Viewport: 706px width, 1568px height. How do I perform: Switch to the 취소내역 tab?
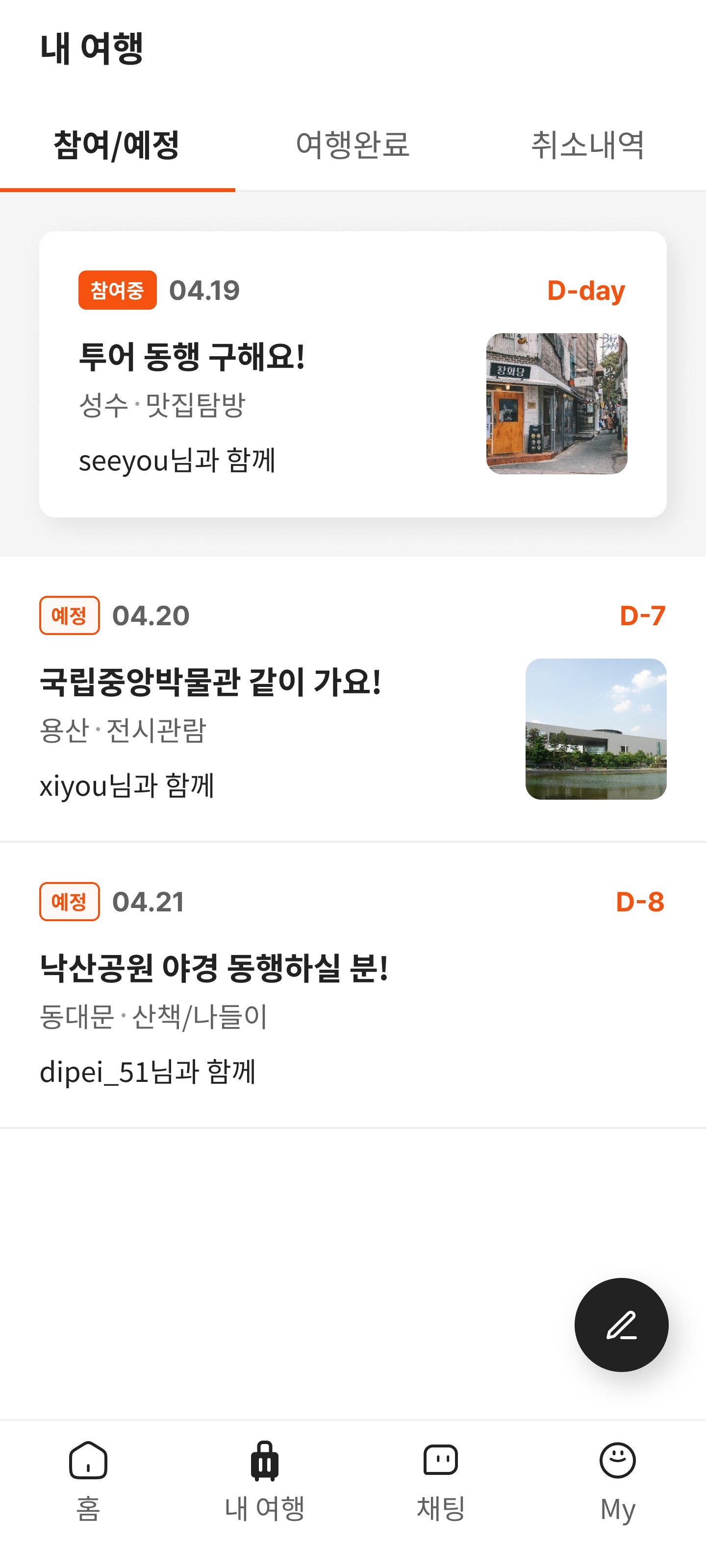click(587, 145)
